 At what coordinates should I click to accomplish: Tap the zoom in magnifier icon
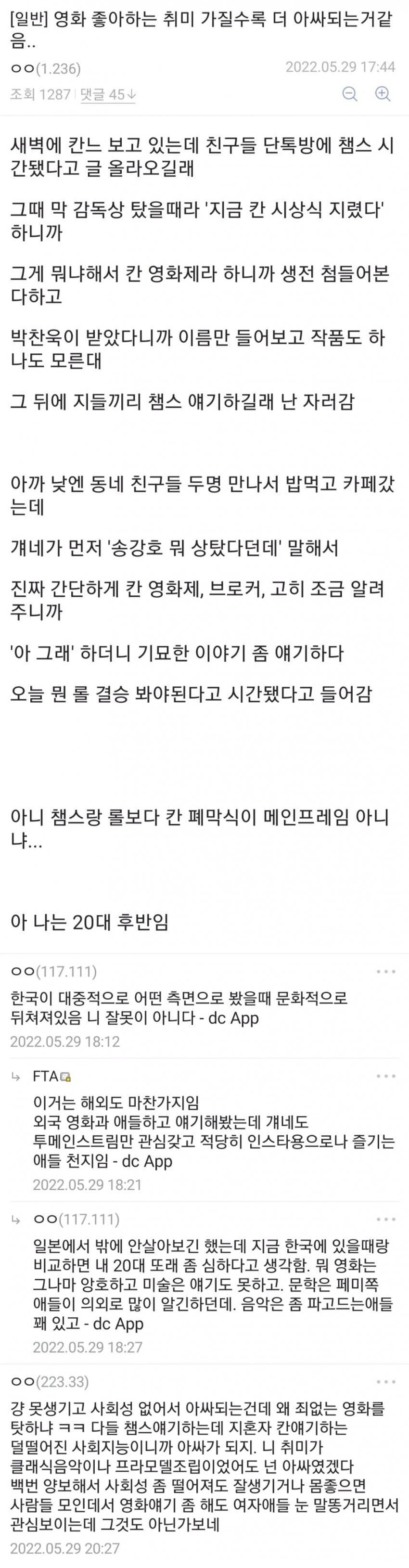(382, 93)
